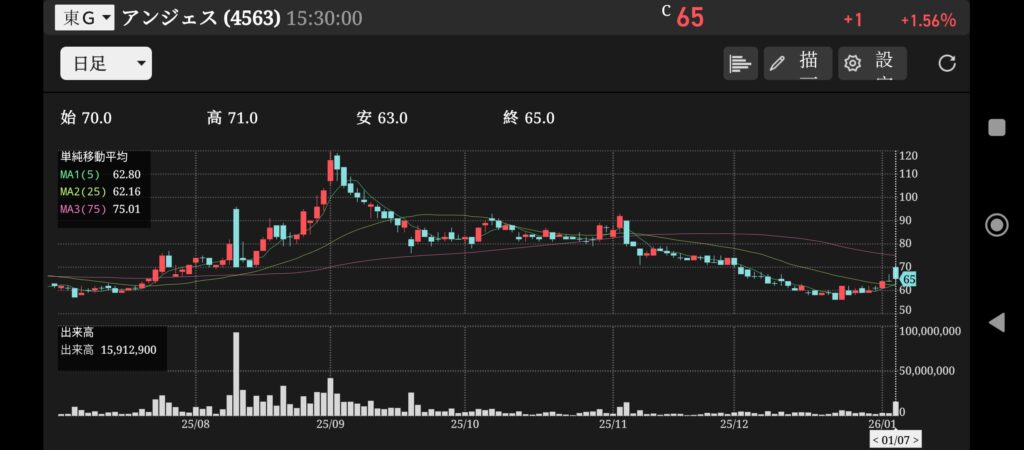Tap the system back button
Screen dimensions: 1024x450
coord(996,322)
